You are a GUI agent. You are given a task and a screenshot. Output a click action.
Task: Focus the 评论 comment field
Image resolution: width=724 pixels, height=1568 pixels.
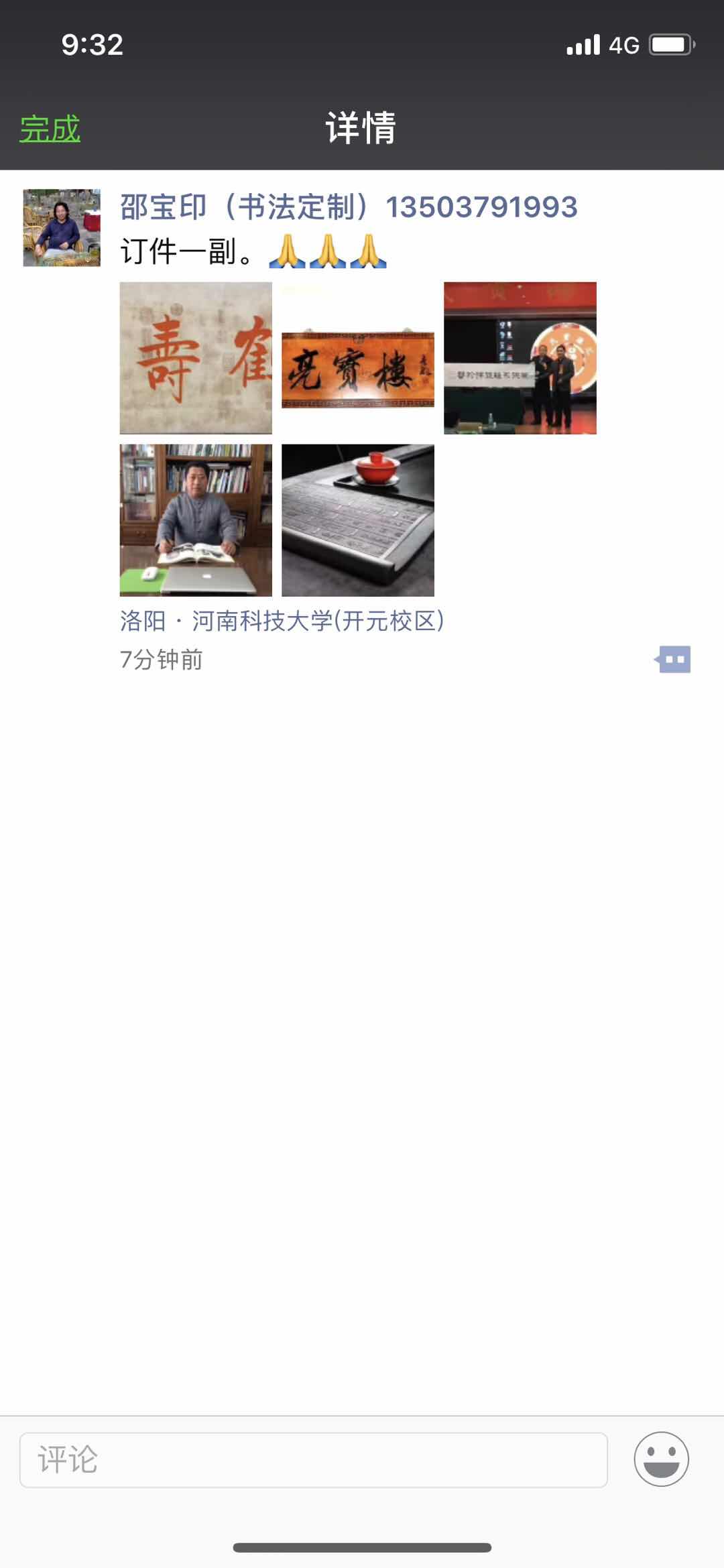314,1459
